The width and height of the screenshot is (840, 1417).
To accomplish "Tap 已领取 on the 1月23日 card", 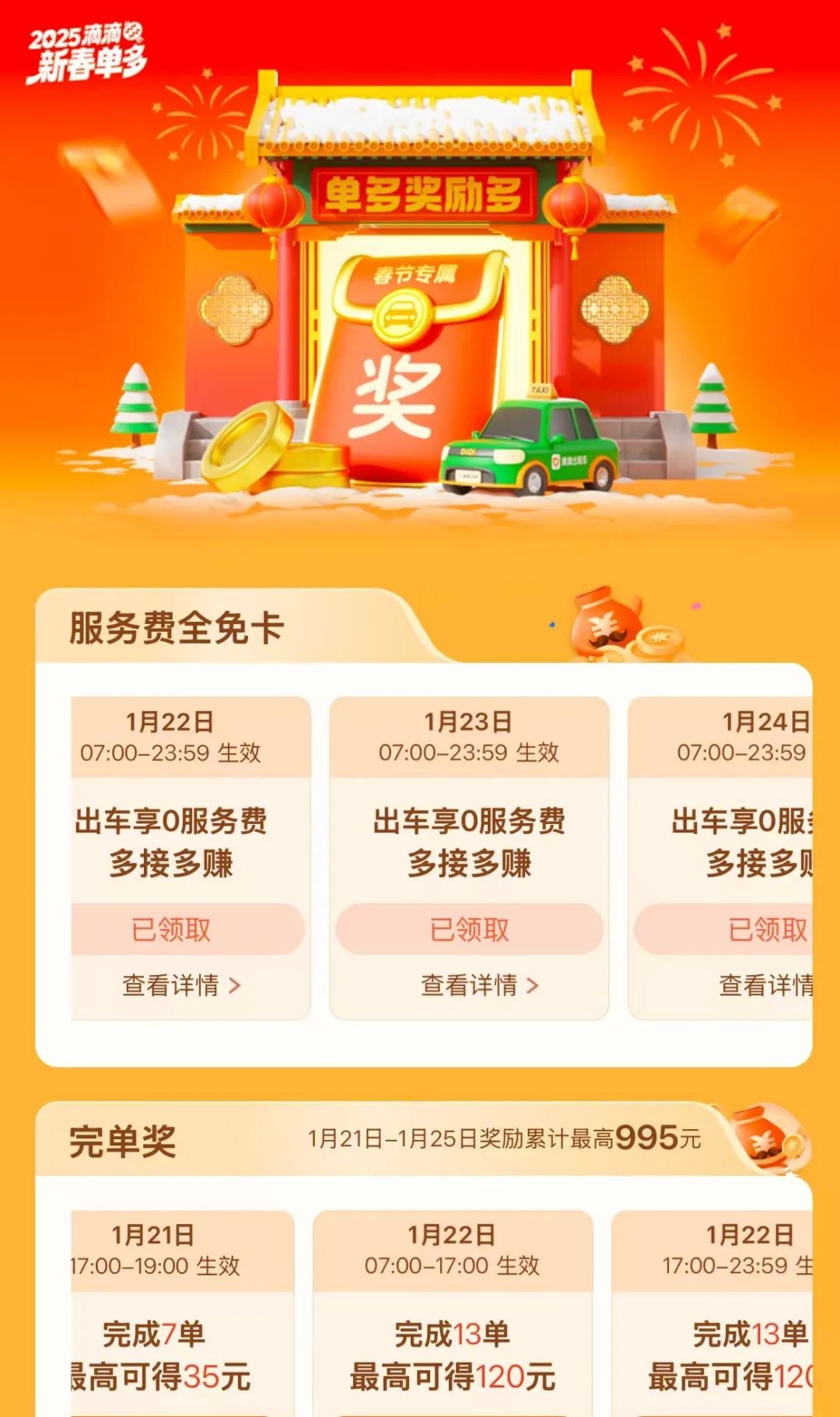I will 469,929.
